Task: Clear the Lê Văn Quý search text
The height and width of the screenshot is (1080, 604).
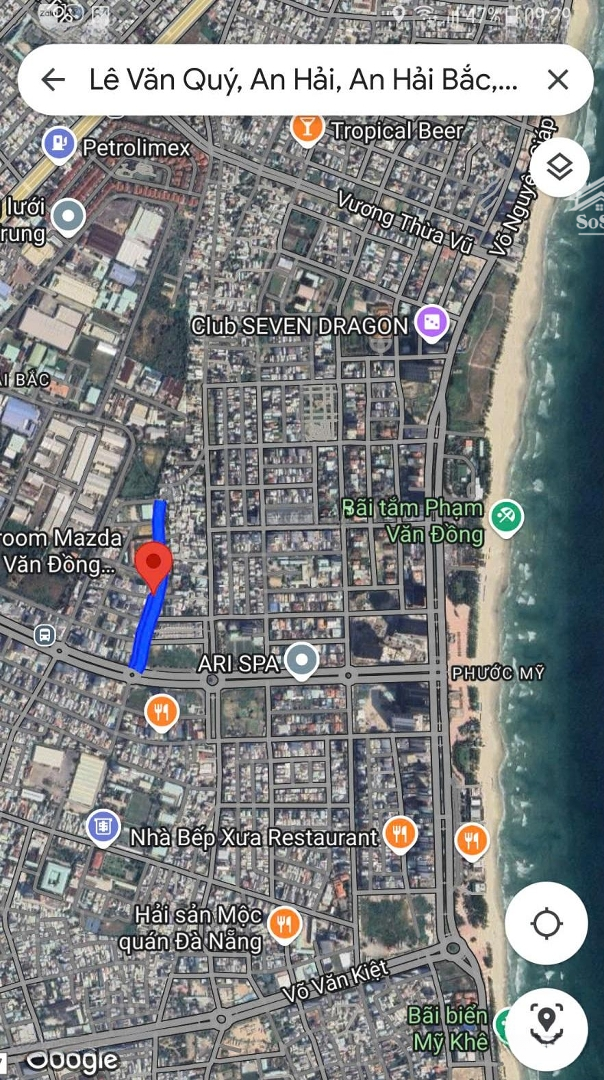Action: (557, 80)
